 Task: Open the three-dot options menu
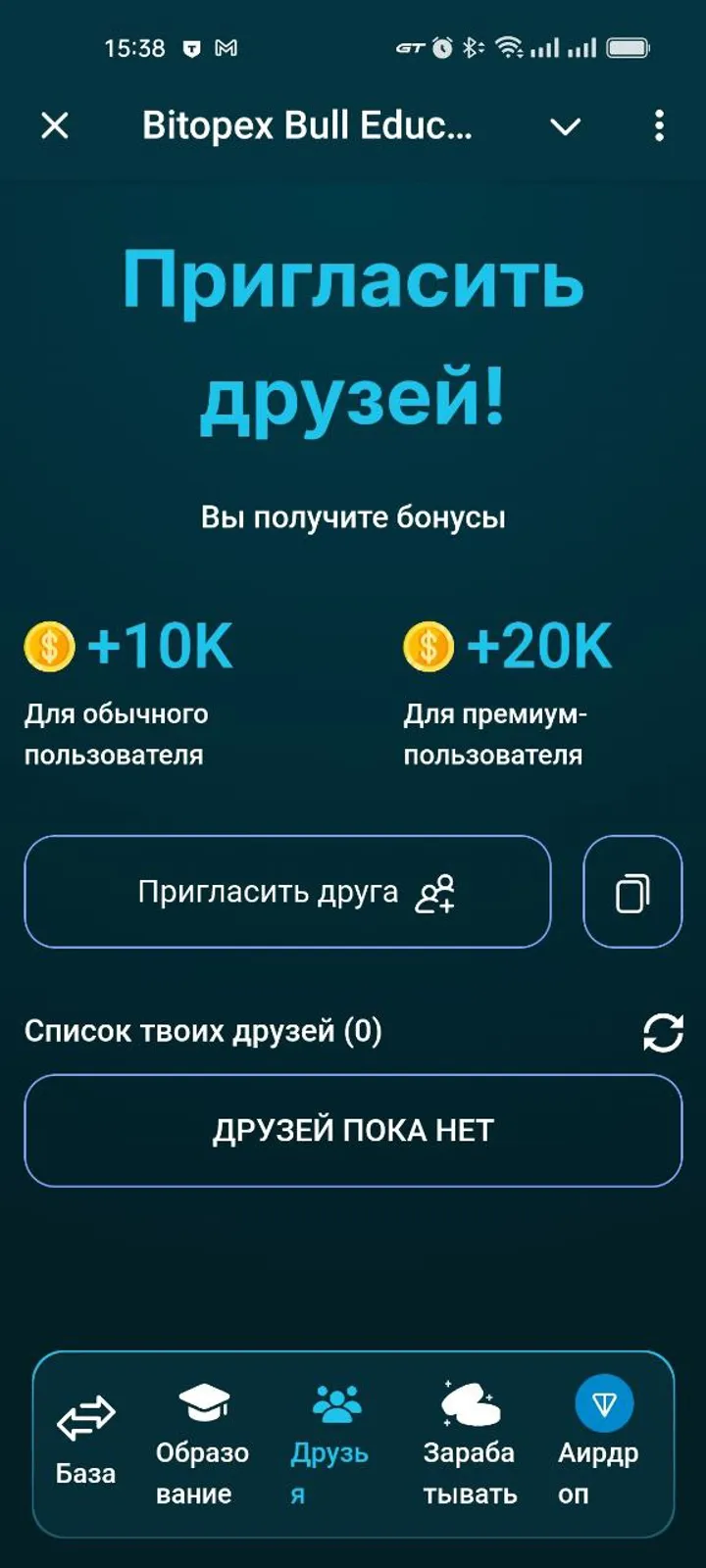[659, 127]
